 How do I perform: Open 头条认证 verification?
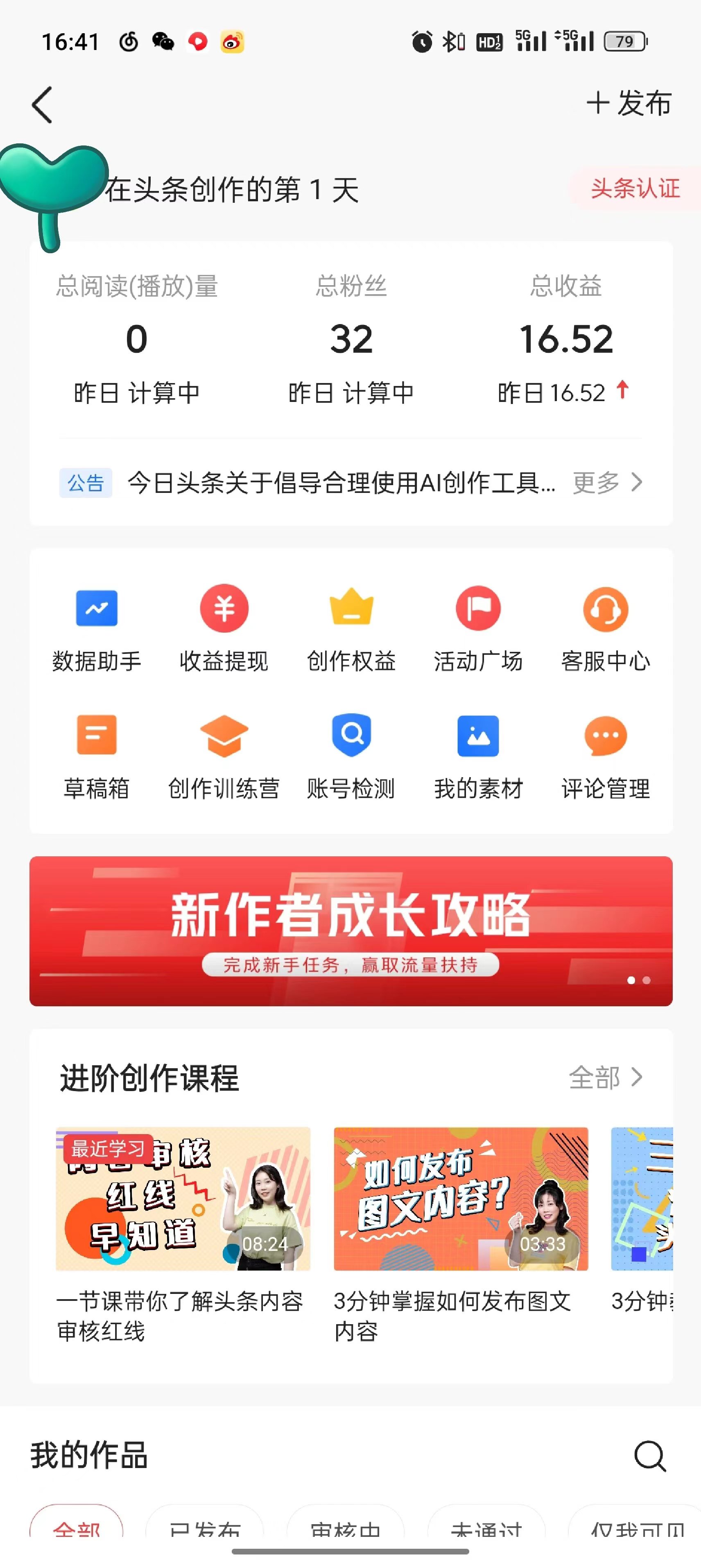pyautogui.click(x=635, y=189)
